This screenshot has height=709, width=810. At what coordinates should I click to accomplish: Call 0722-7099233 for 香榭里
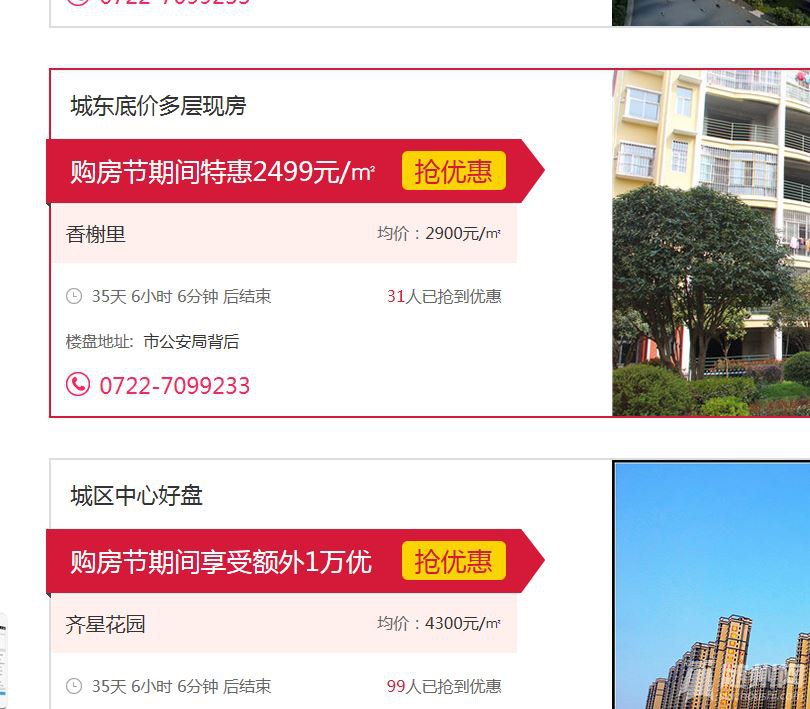tap(174, 386)
